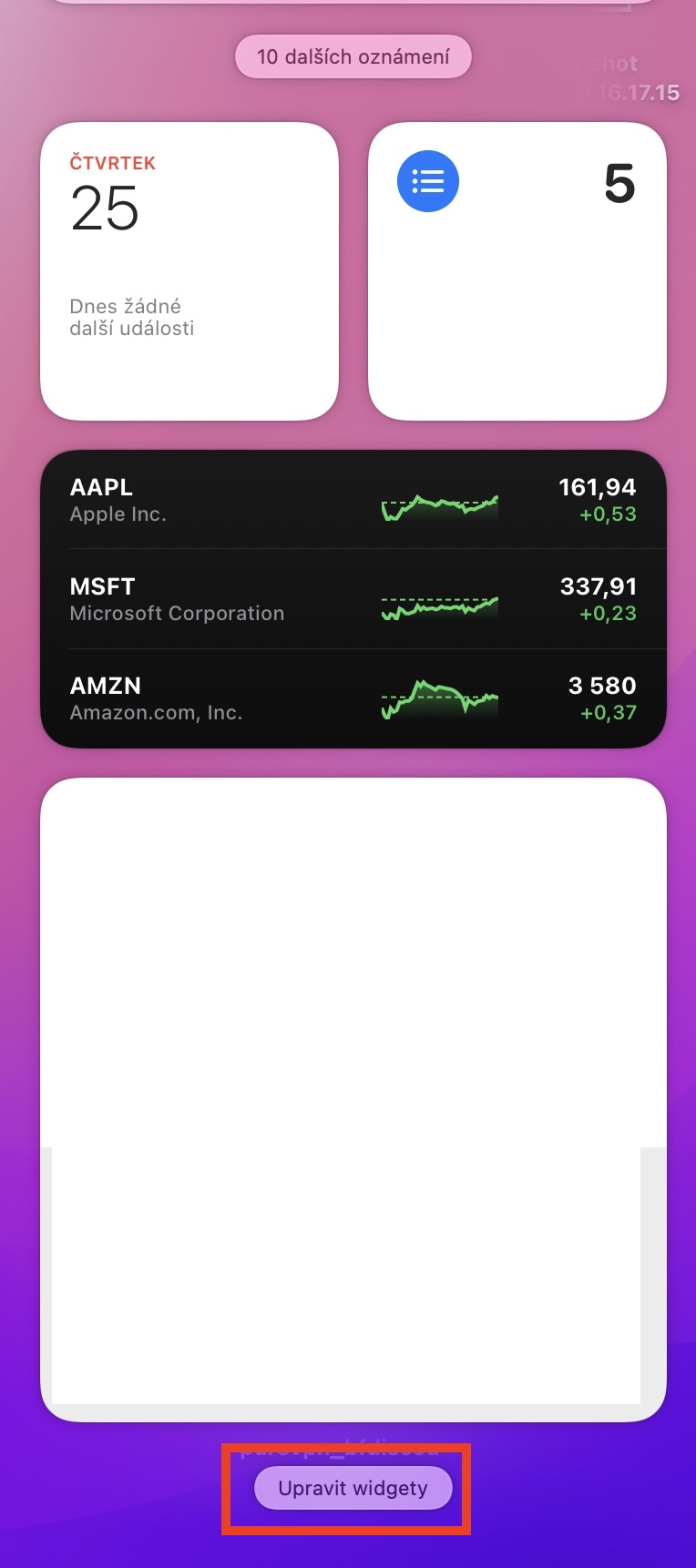The height and width of the screenshot is (1568, 696).
Task: Open the calendar widget for Čtvrtek 25
Action: [189, 271]
